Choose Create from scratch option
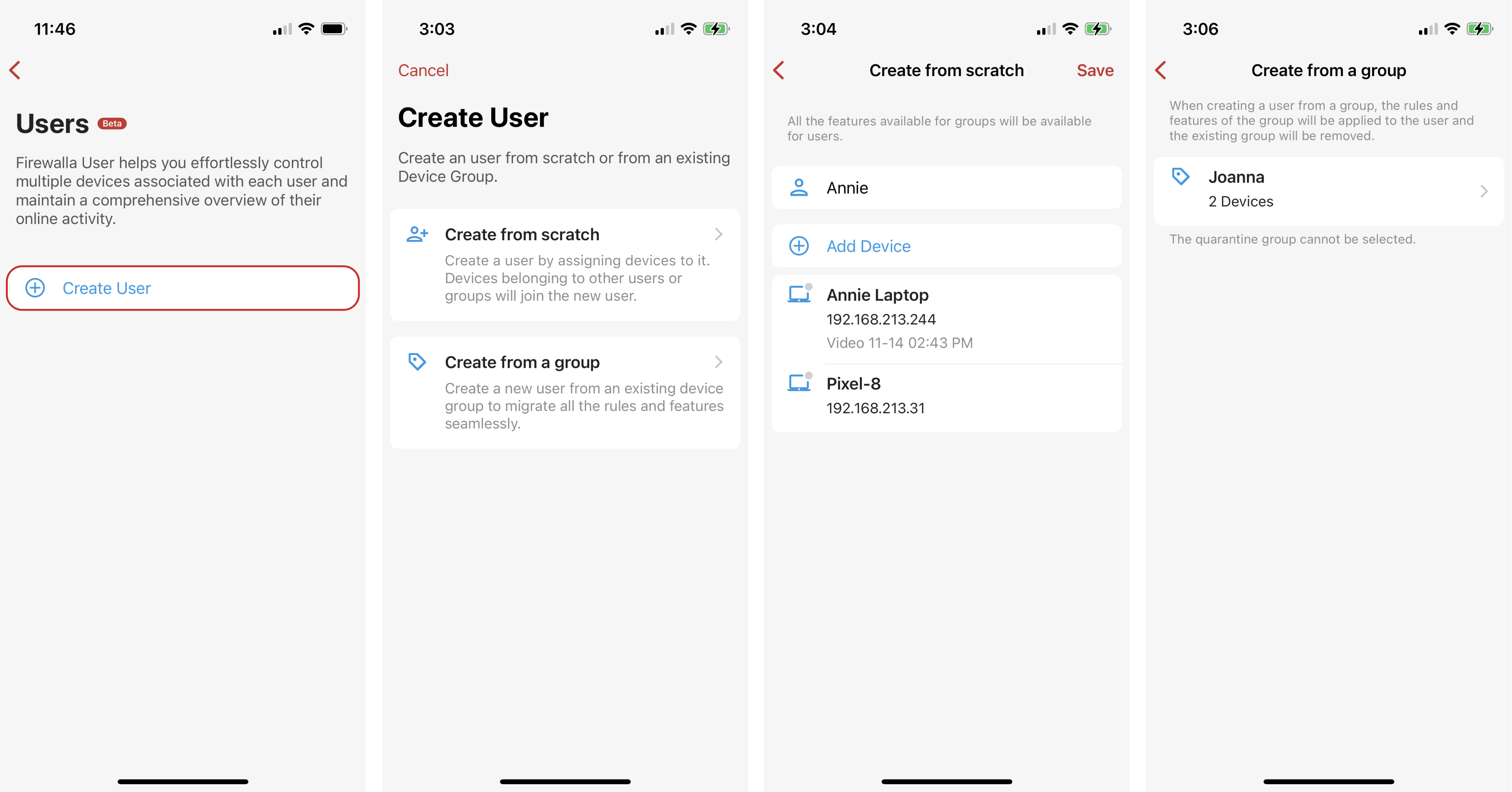Viewport: 1512px width, 792px height. [564, 264]
